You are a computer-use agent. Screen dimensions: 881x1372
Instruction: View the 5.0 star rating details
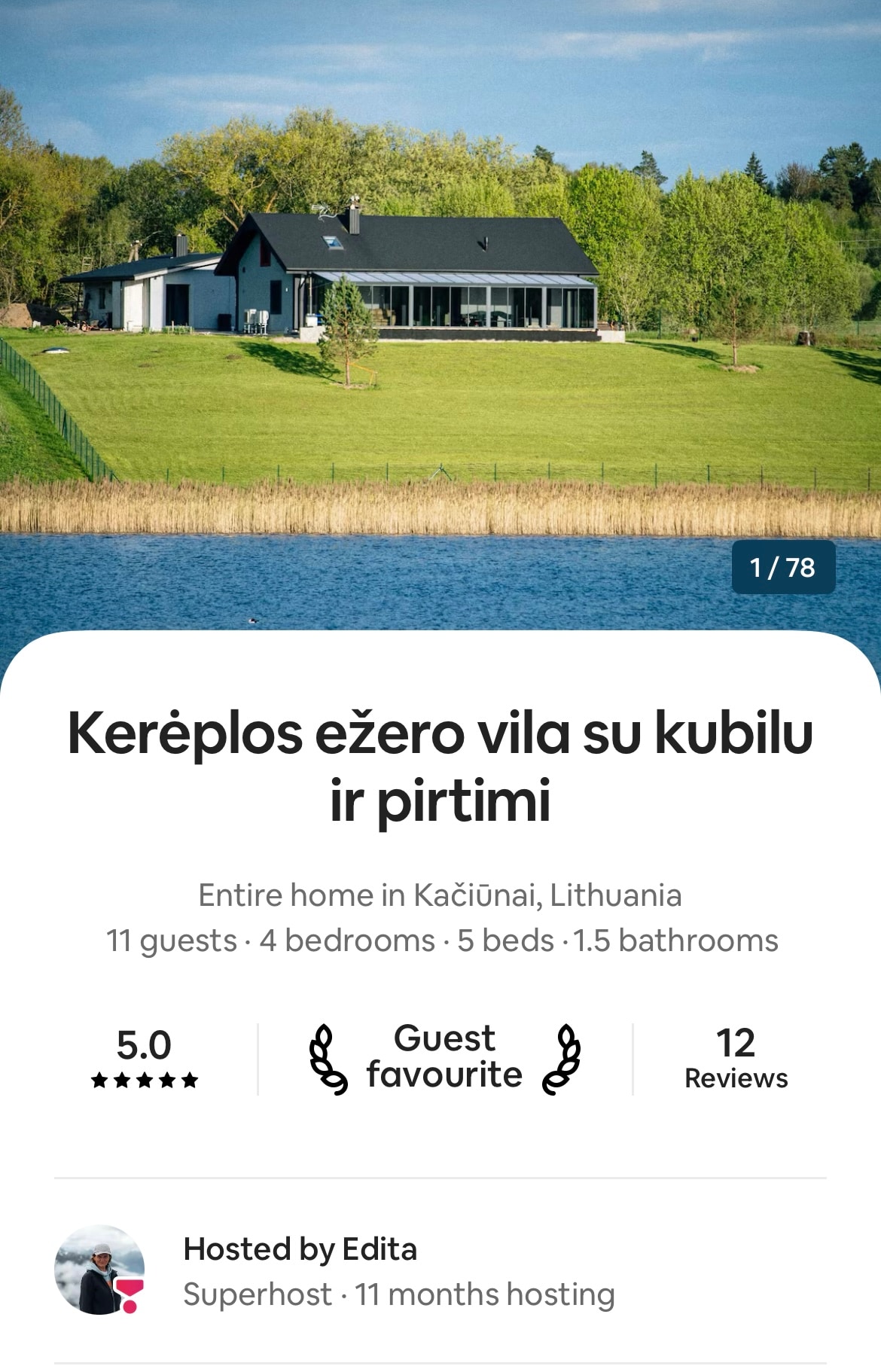[x=144, y=1058]
